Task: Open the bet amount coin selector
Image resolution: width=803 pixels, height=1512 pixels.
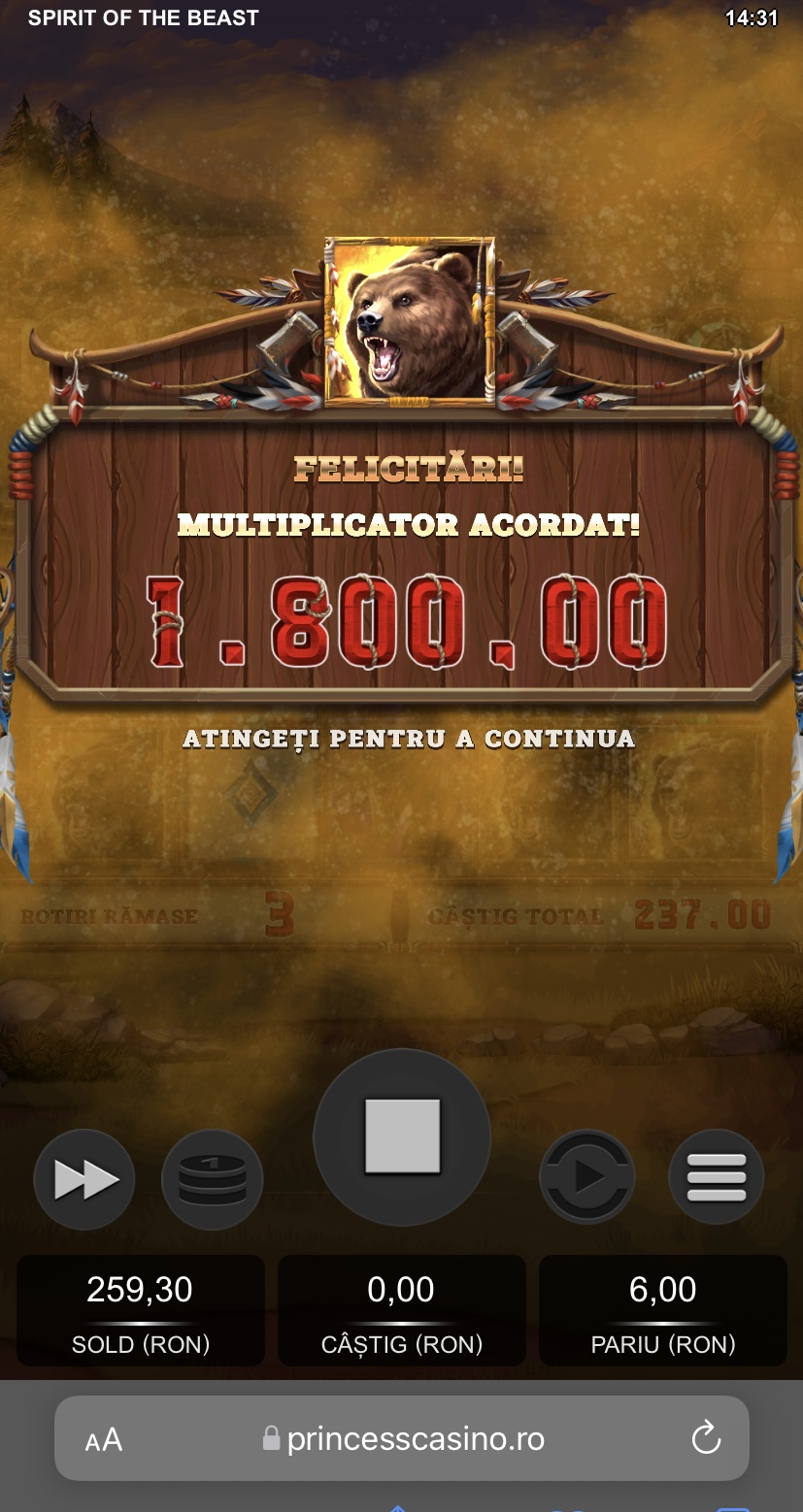Action: [x=212, y=1180]
